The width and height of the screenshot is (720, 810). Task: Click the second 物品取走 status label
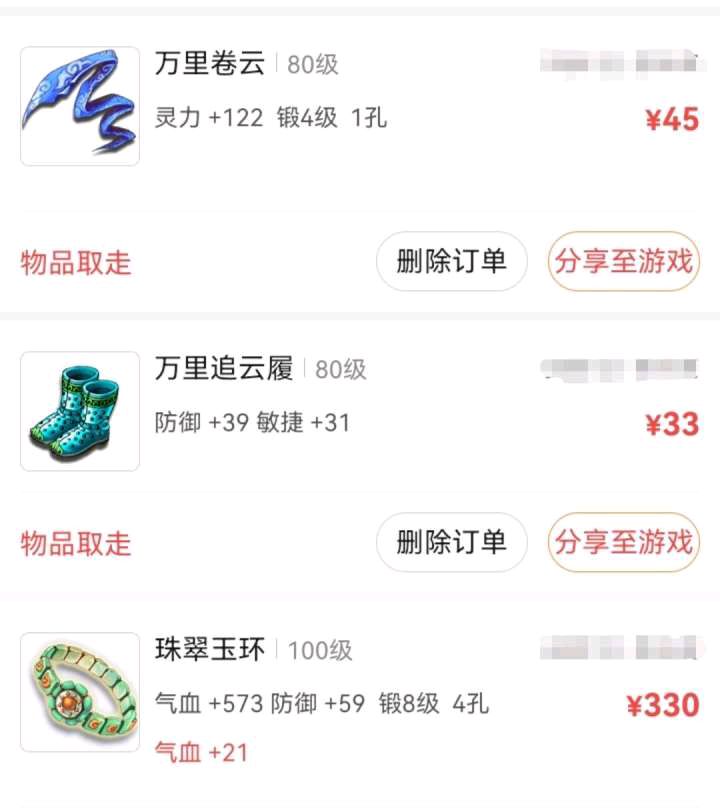[x=77, y=543]
